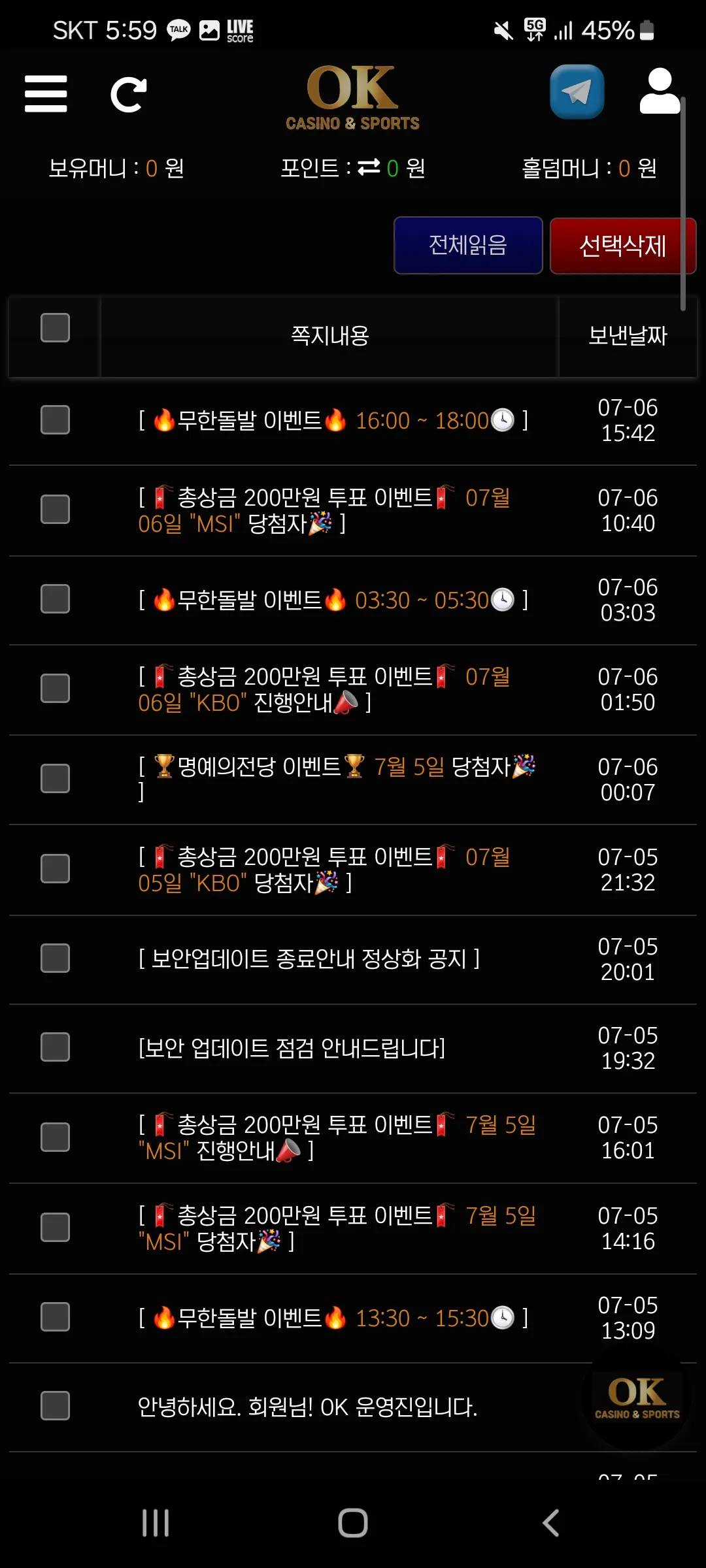This screenshot has width=706, height=1568.
Task: Tap the 선택삭제 button
Action: [x=623, y=246]
